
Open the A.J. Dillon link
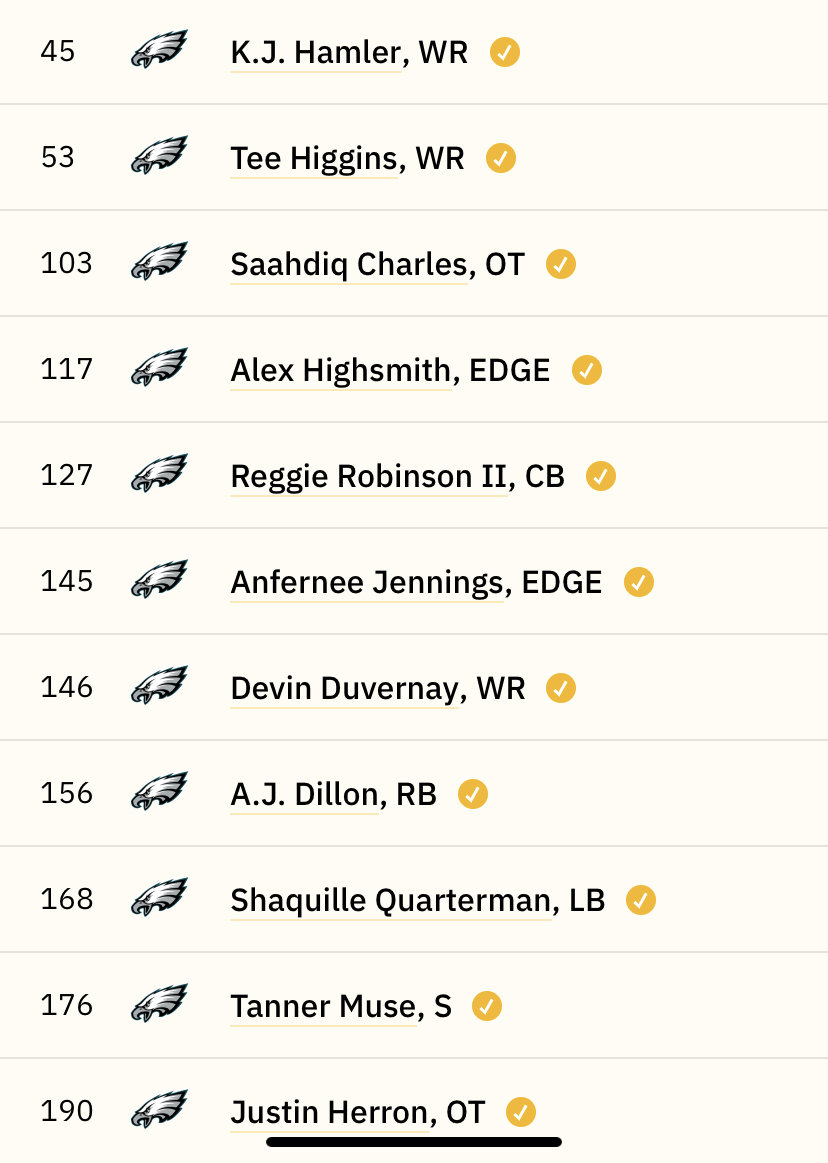coord(304,795)
